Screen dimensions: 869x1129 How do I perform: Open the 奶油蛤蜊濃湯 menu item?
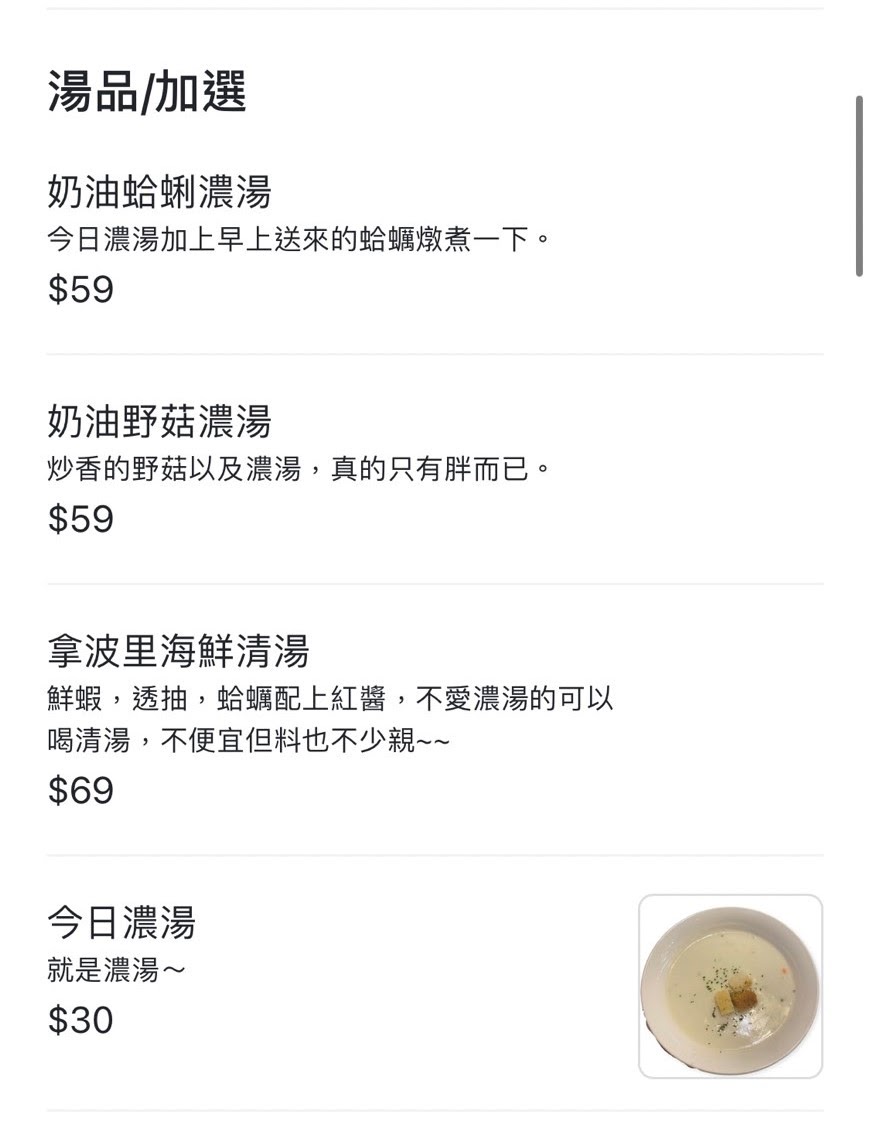pos(160,191)
